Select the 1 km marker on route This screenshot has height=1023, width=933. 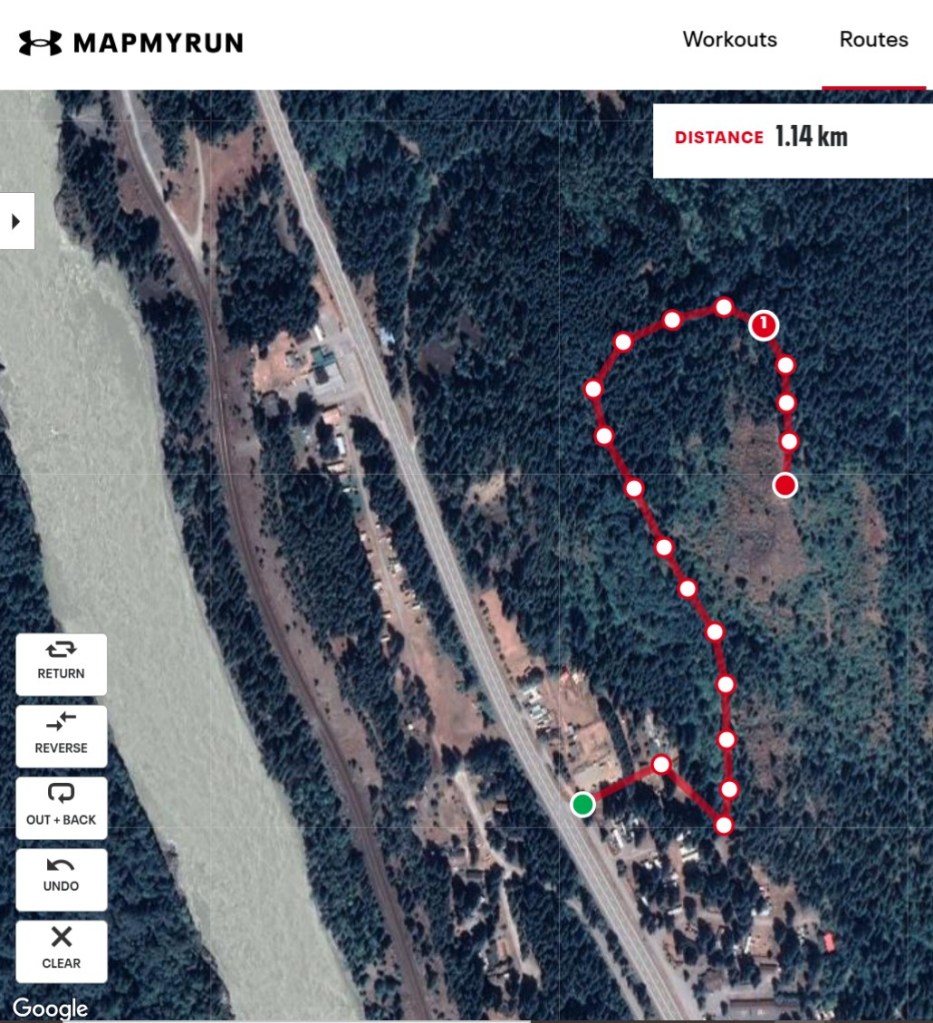pyautogui.click(x=763, y=324)
